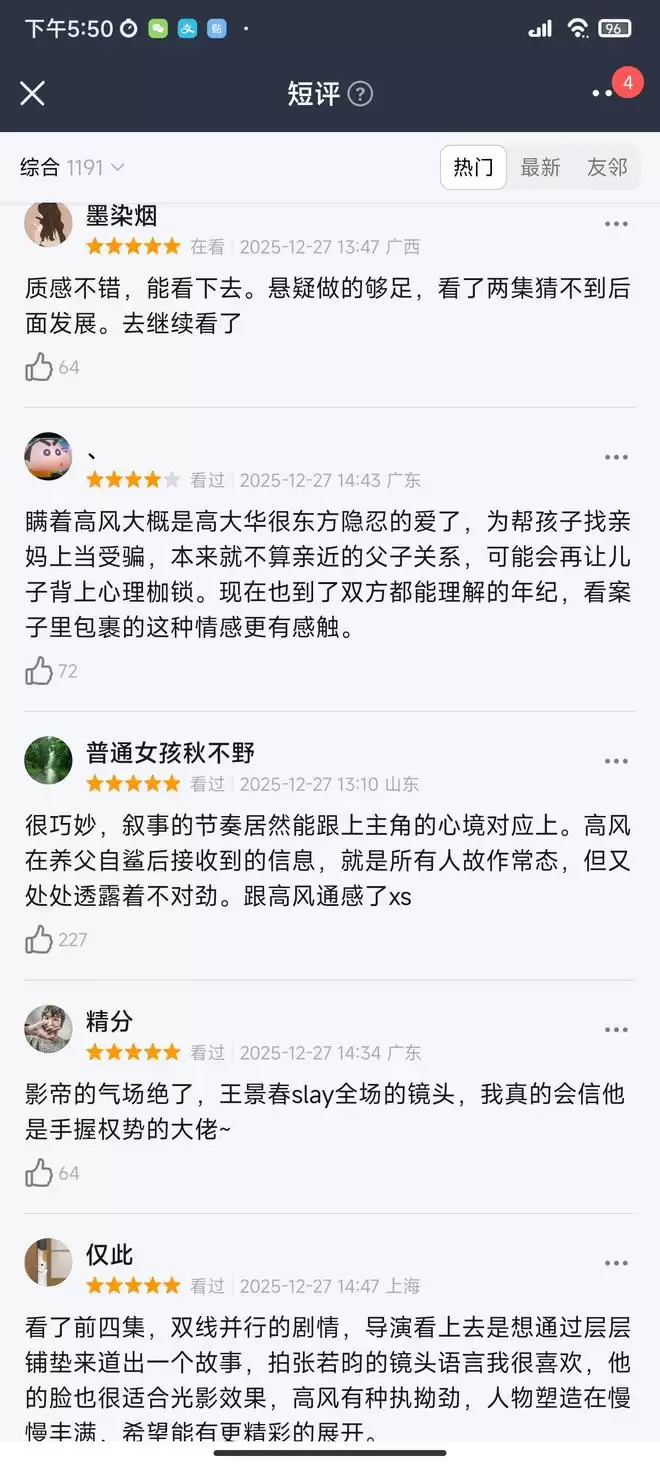Screen dimensions: 660x1467
Task: Close the 短评 page
Action: pyautogui.click(x=33, y=93)
